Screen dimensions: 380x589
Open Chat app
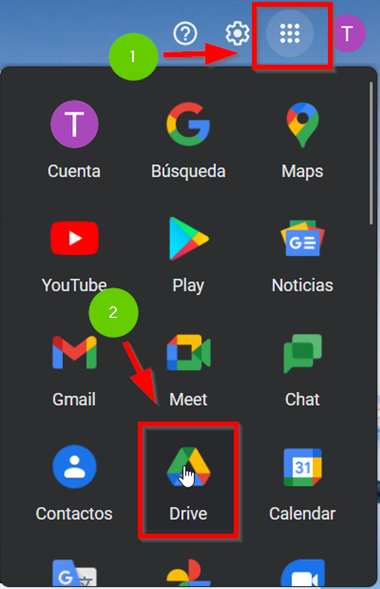303,370
